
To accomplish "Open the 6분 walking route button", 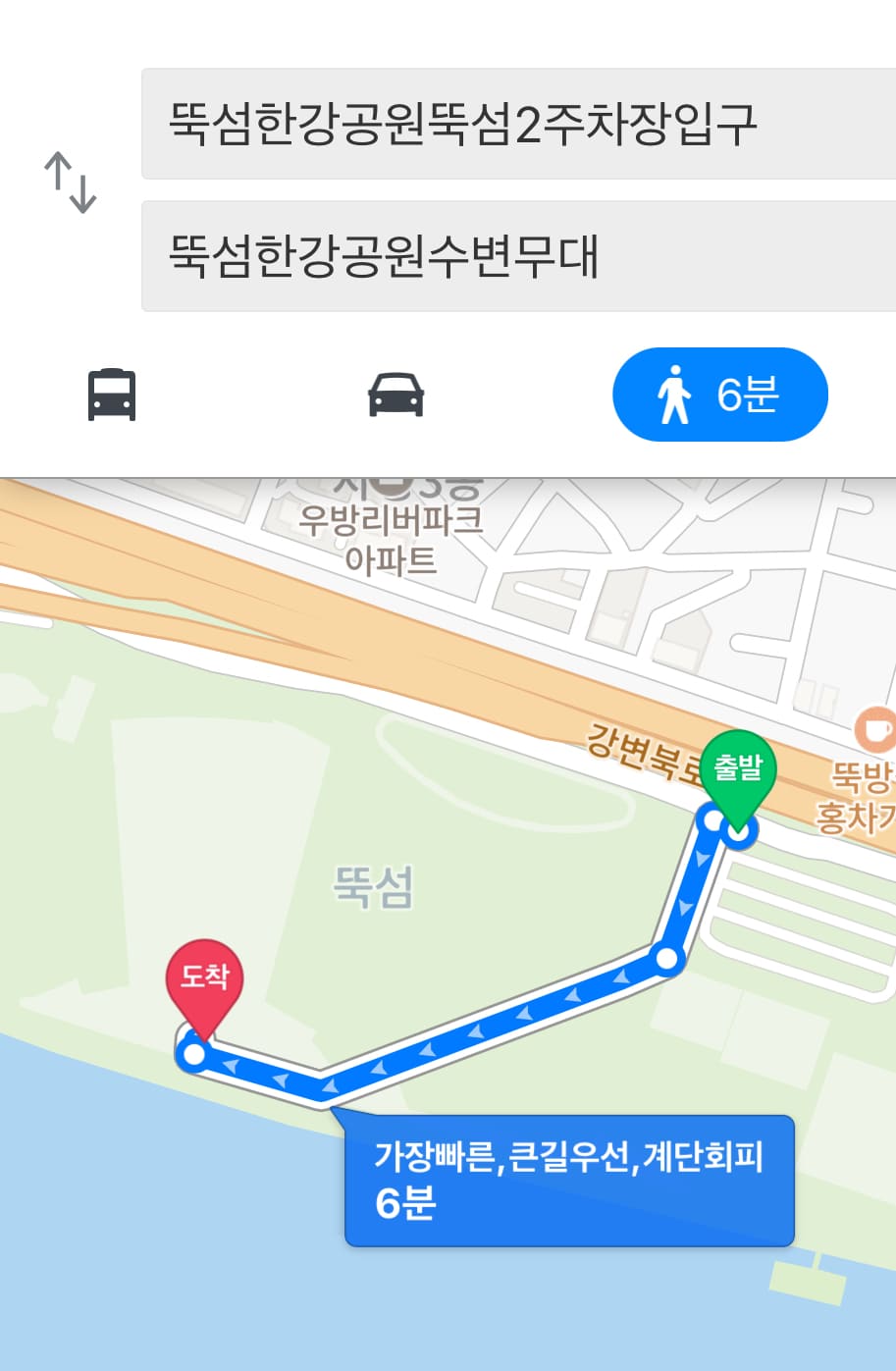I will pos(720,394).
